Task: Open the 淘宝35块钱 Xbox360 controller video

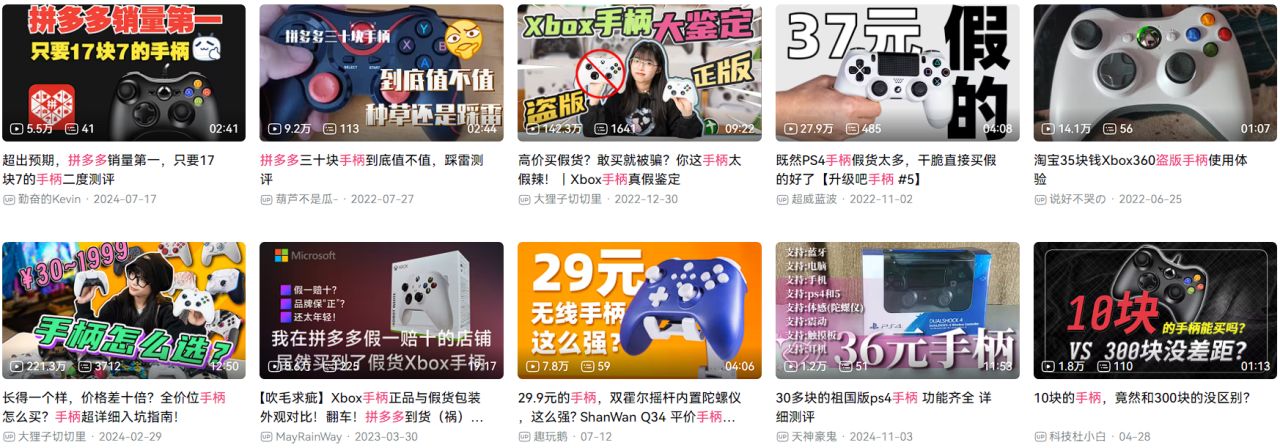Action: [1155, 72]
